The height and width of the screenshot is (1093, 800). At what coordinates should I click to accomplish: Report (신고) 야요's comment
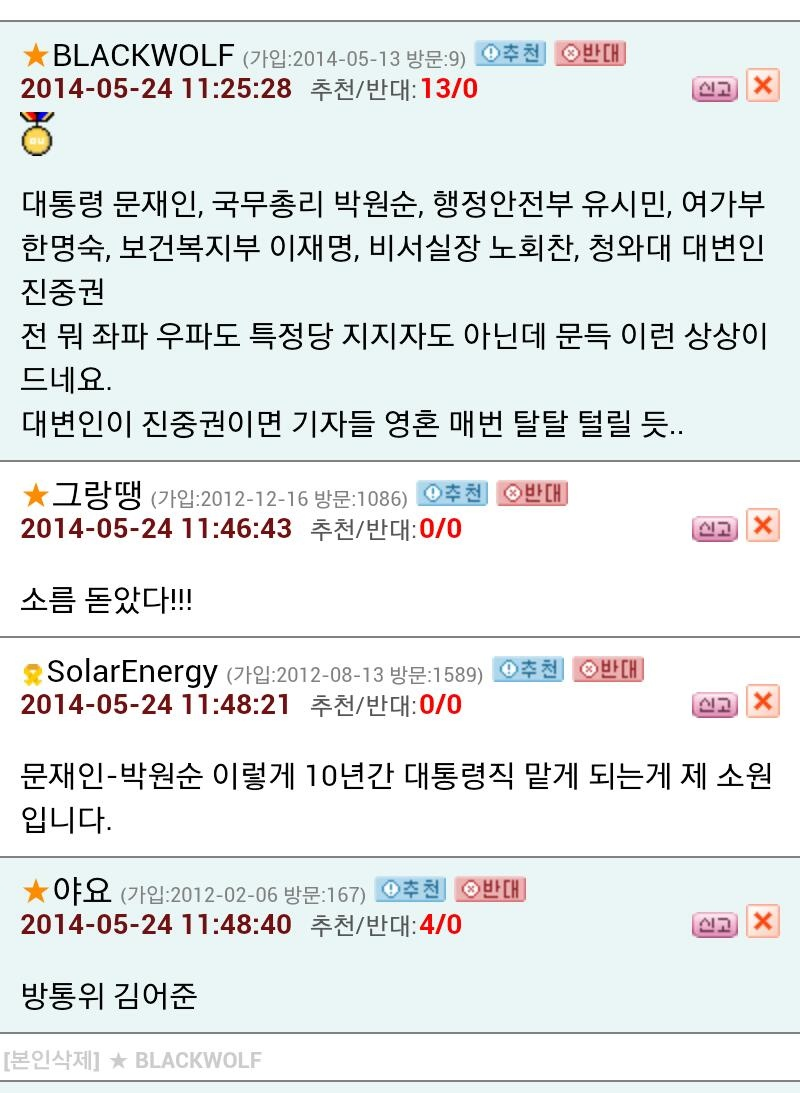point(714,925)
